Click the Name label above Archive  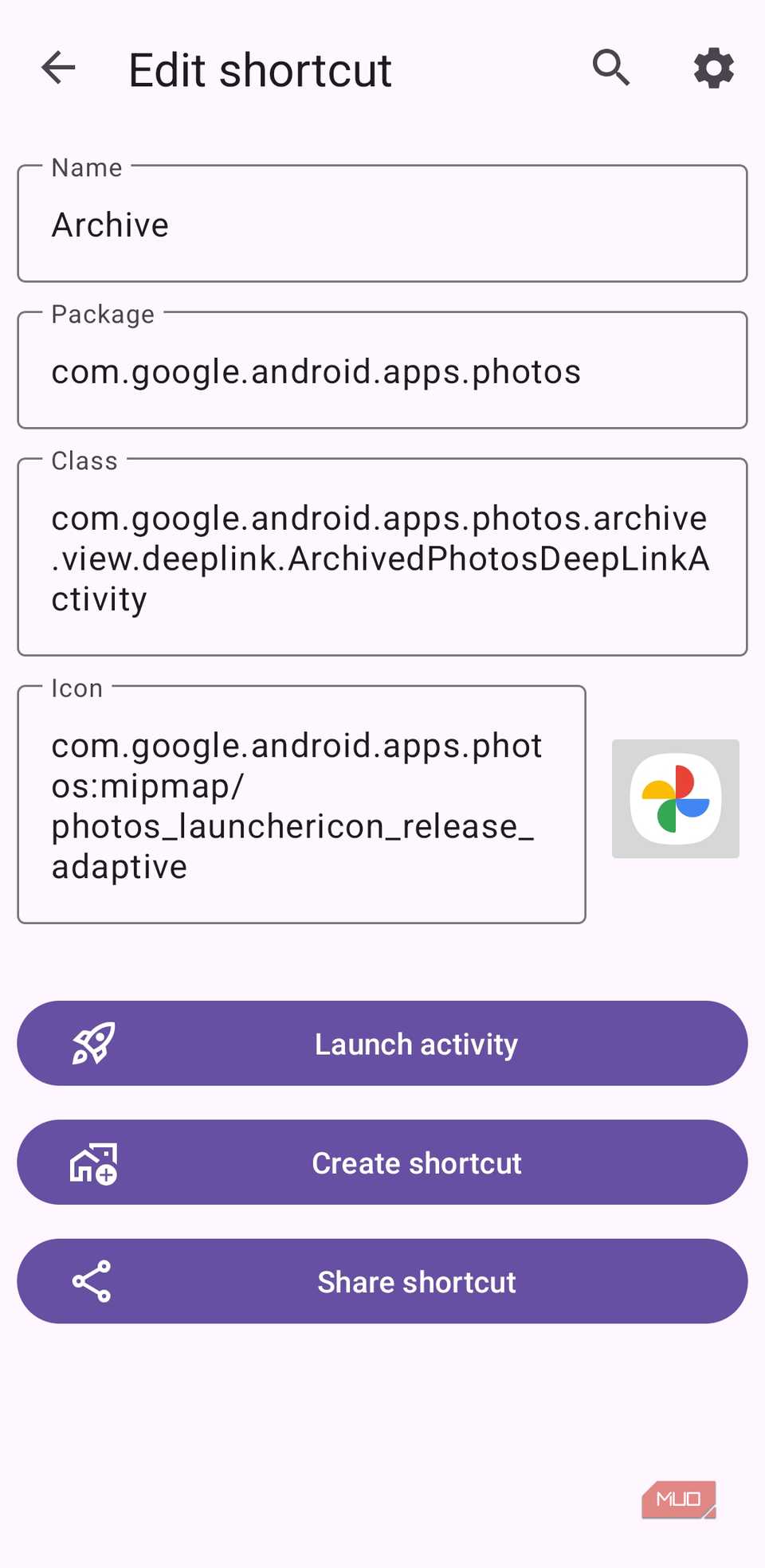(86, 167)
